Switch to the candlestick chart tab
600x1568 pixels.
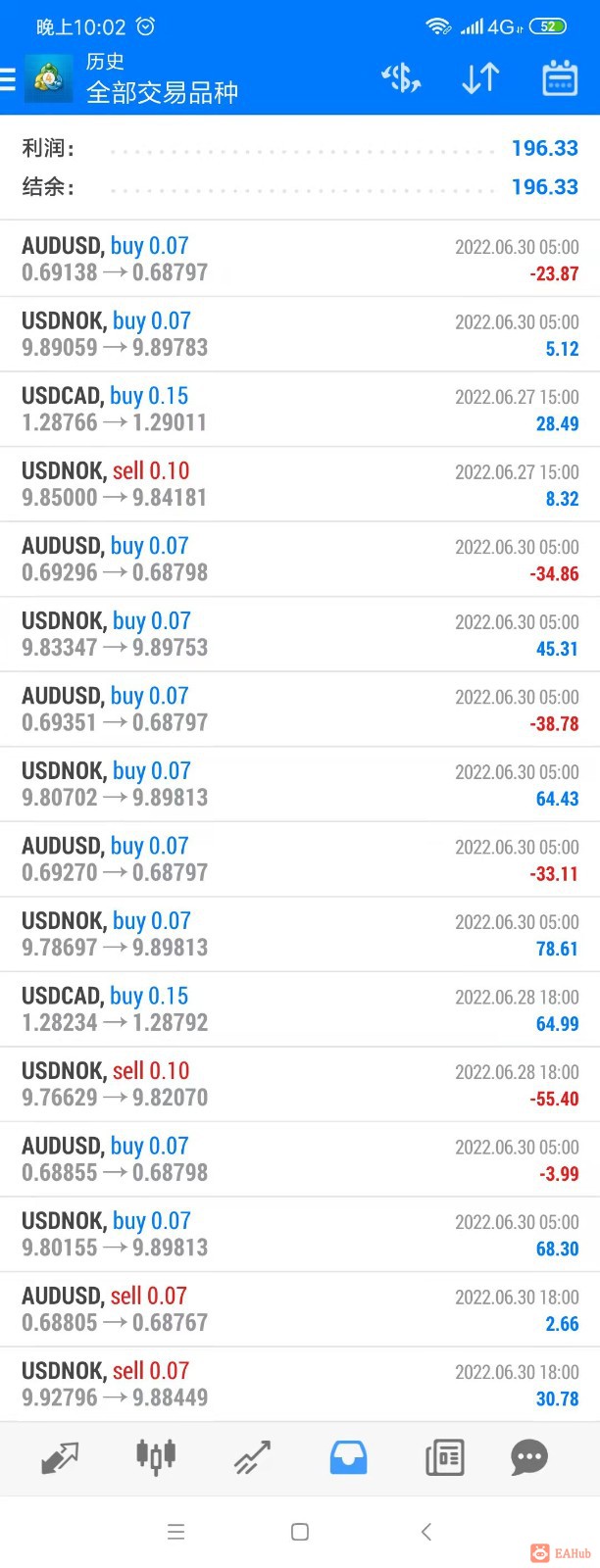pos(156,1457)
